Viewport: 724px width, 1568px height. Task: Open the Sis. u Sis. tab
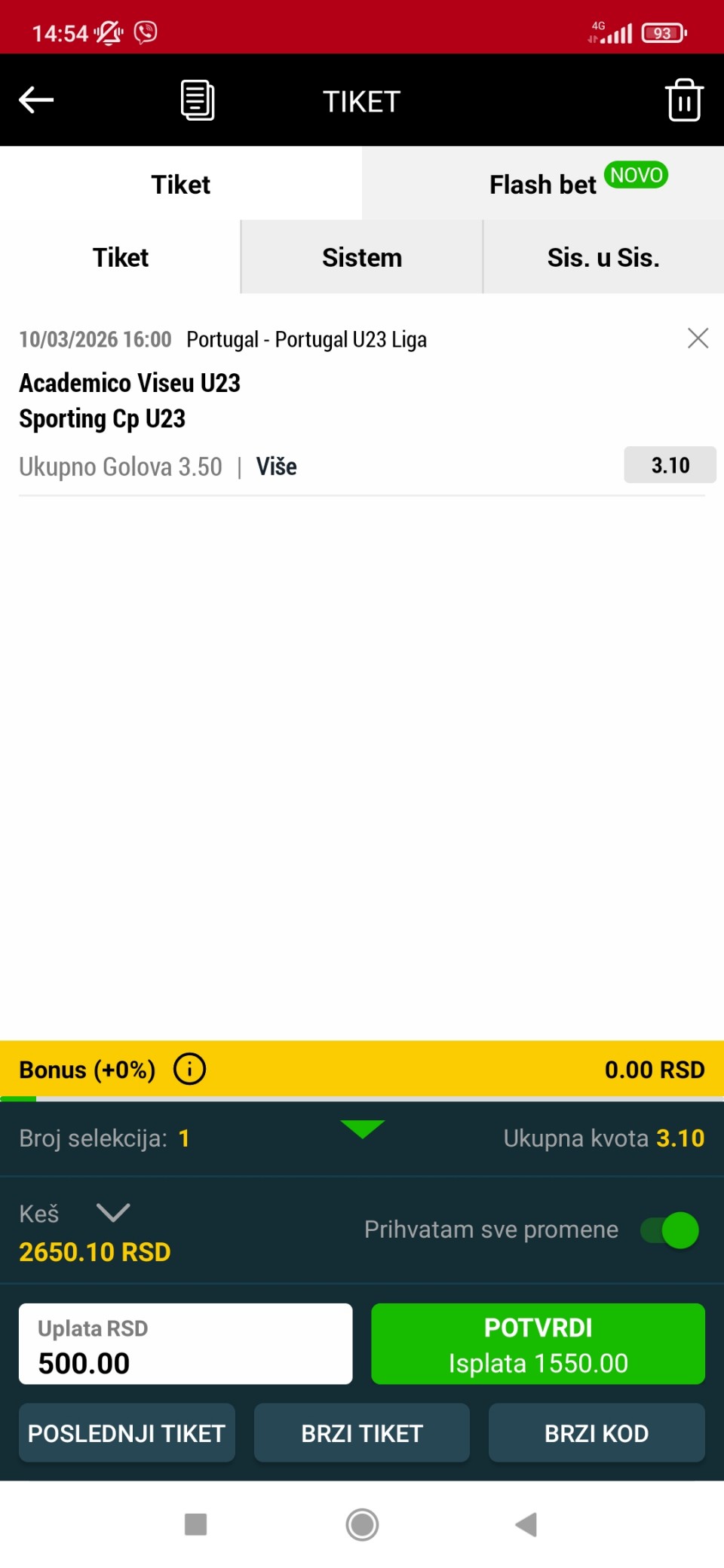(603, 258)
